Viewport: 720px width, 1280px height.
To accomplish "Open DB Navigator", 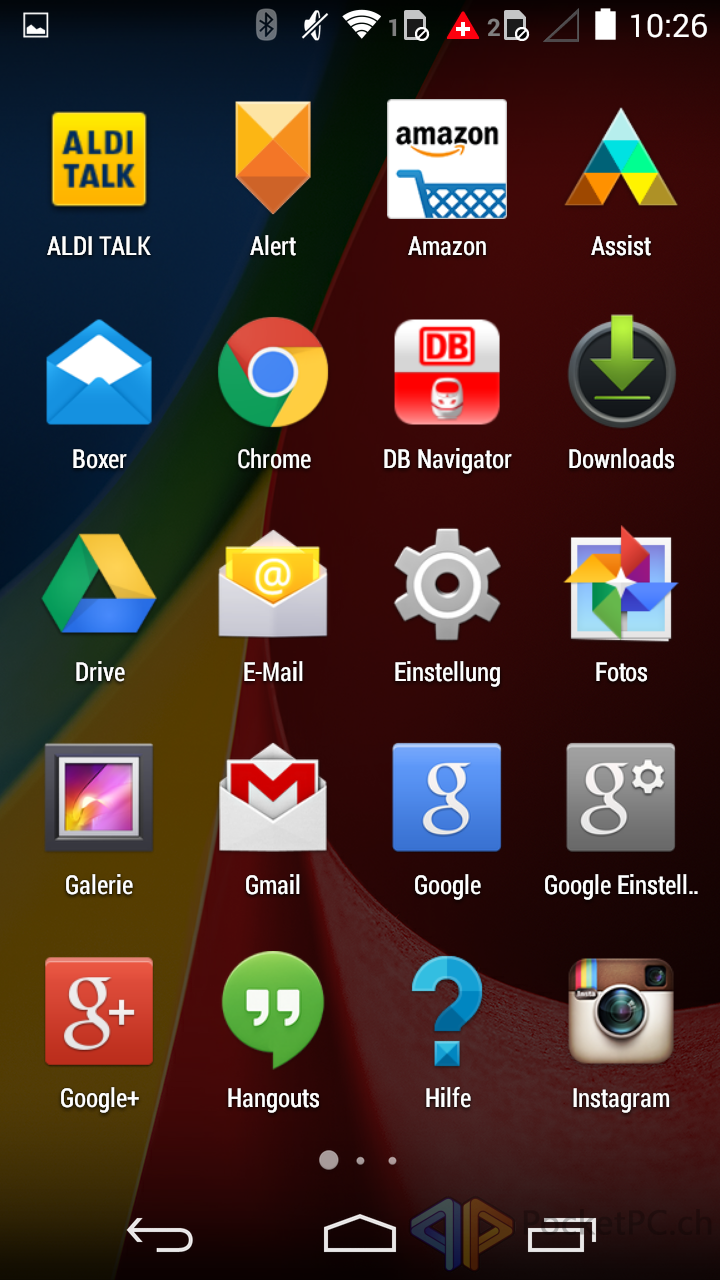I will click(x=447, y=373).
